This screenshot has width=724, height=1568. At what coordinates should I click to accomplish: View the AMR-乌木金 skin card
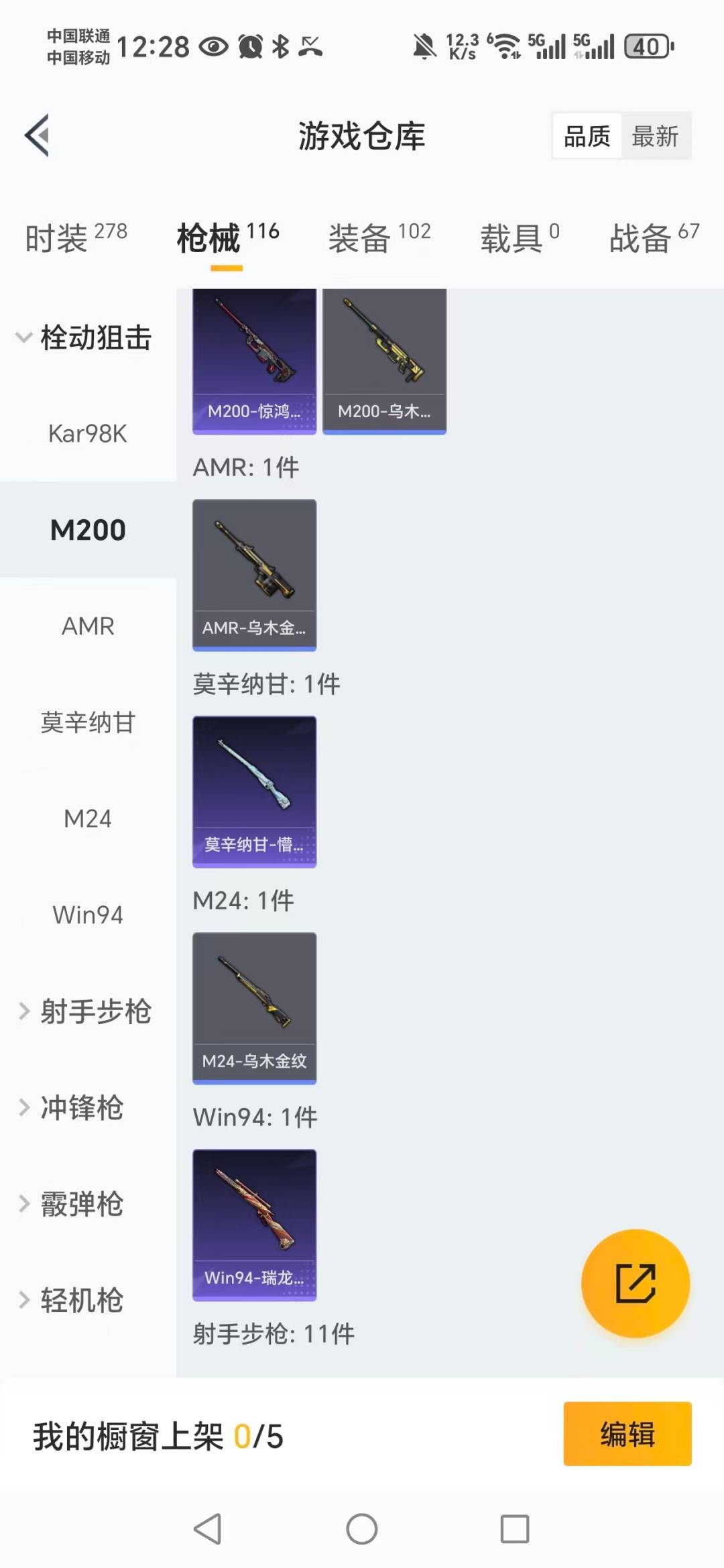(254, 574)
